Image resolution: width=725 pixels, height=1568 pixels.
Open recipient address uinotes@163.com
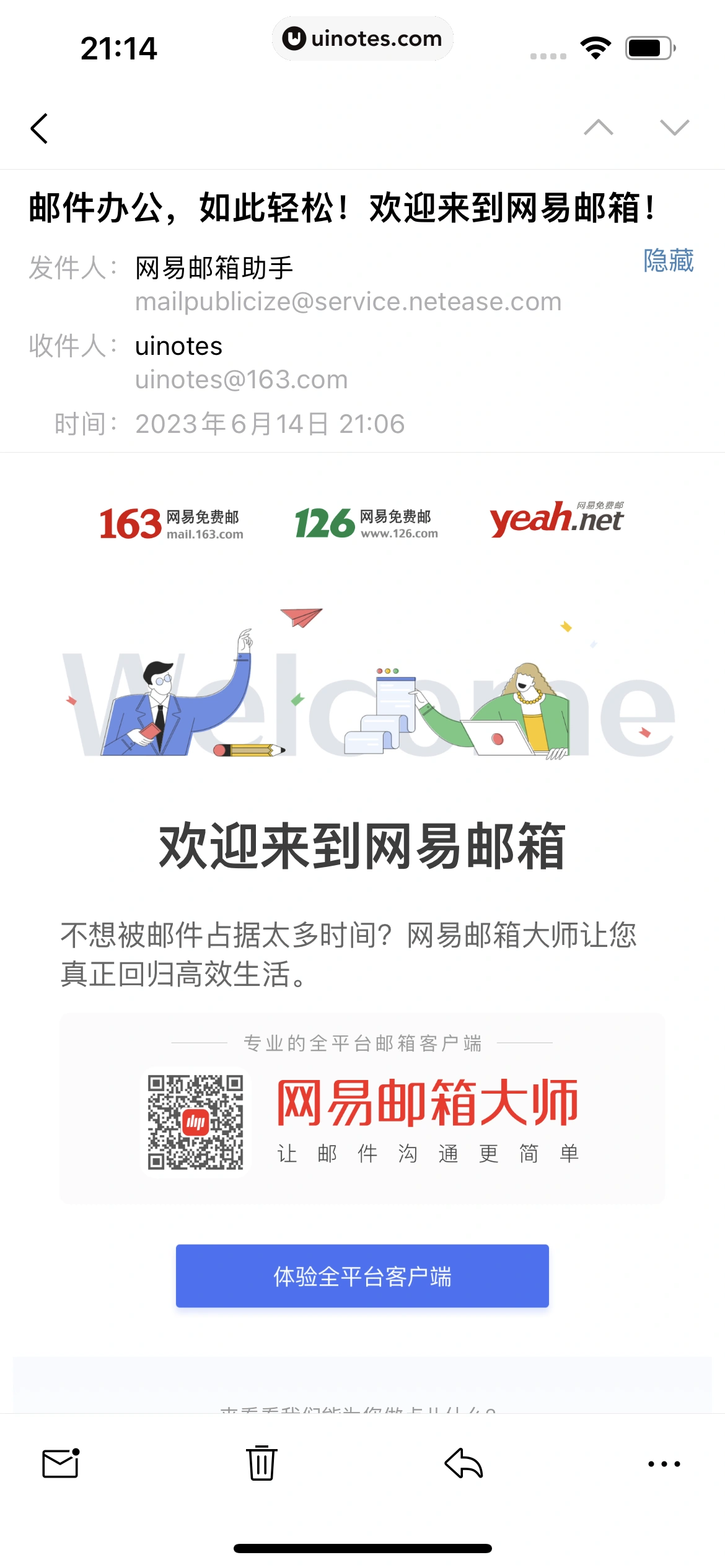tap(242, 380)
